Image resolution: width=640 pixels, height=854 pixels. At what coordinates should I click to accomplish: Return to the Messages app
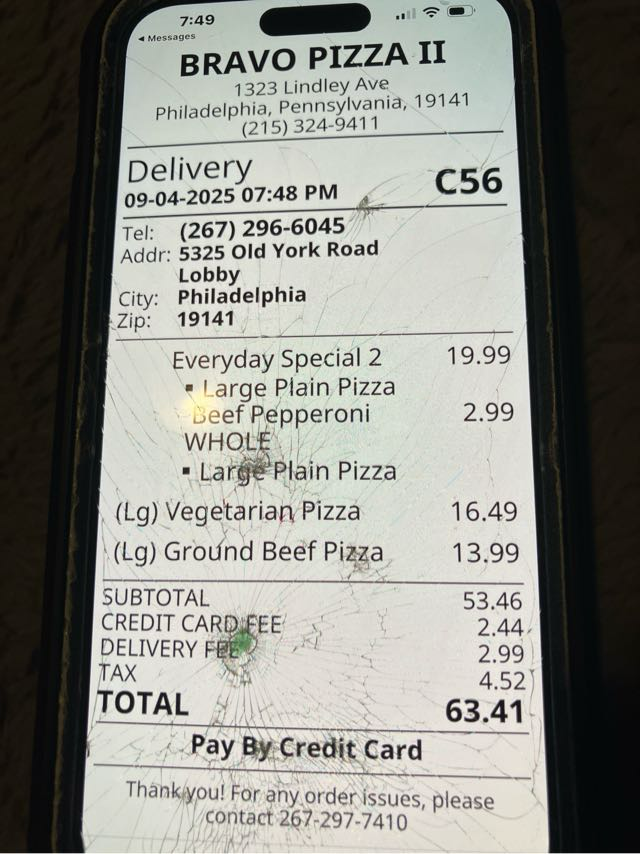click(x=166, y=38)
